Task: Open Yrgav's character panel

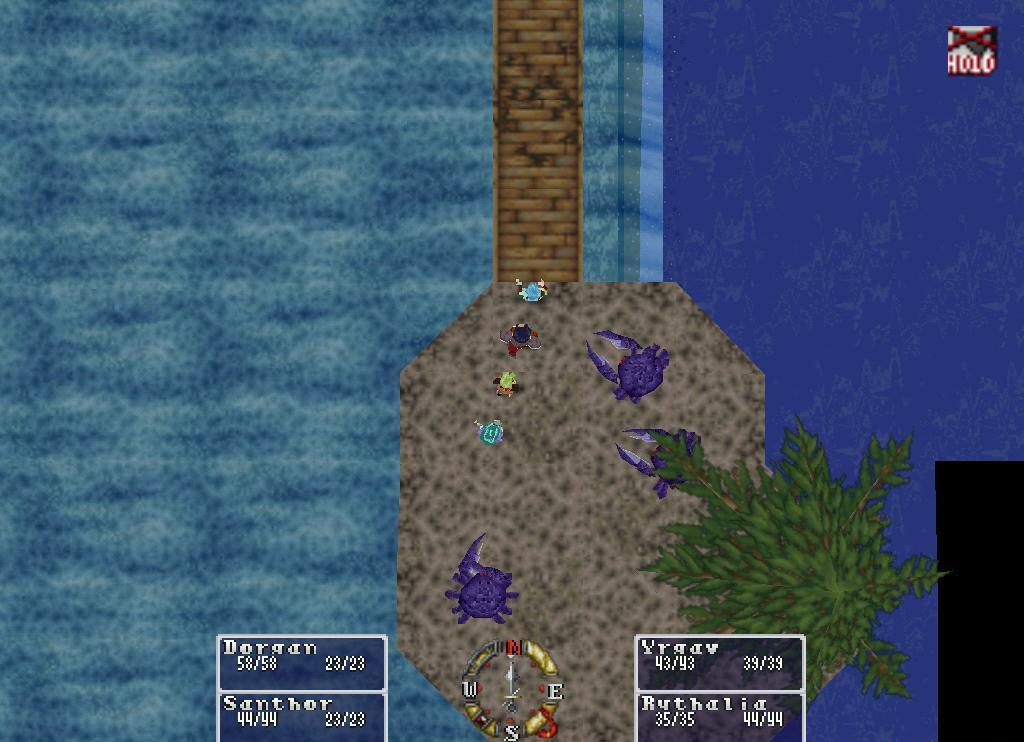Action: coord(720,662)
